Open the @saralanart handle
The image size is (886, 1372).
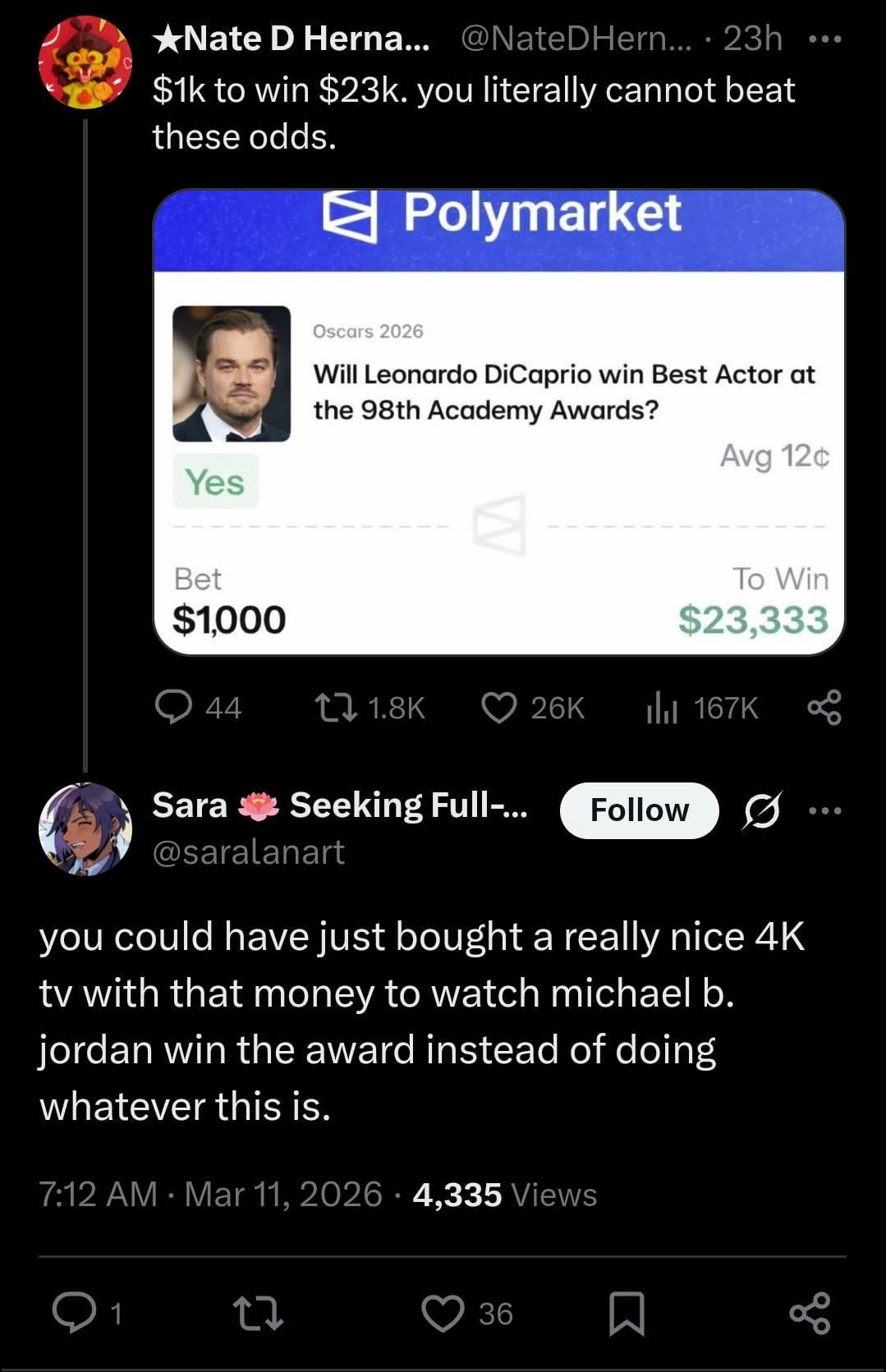(x=248, y=852)
